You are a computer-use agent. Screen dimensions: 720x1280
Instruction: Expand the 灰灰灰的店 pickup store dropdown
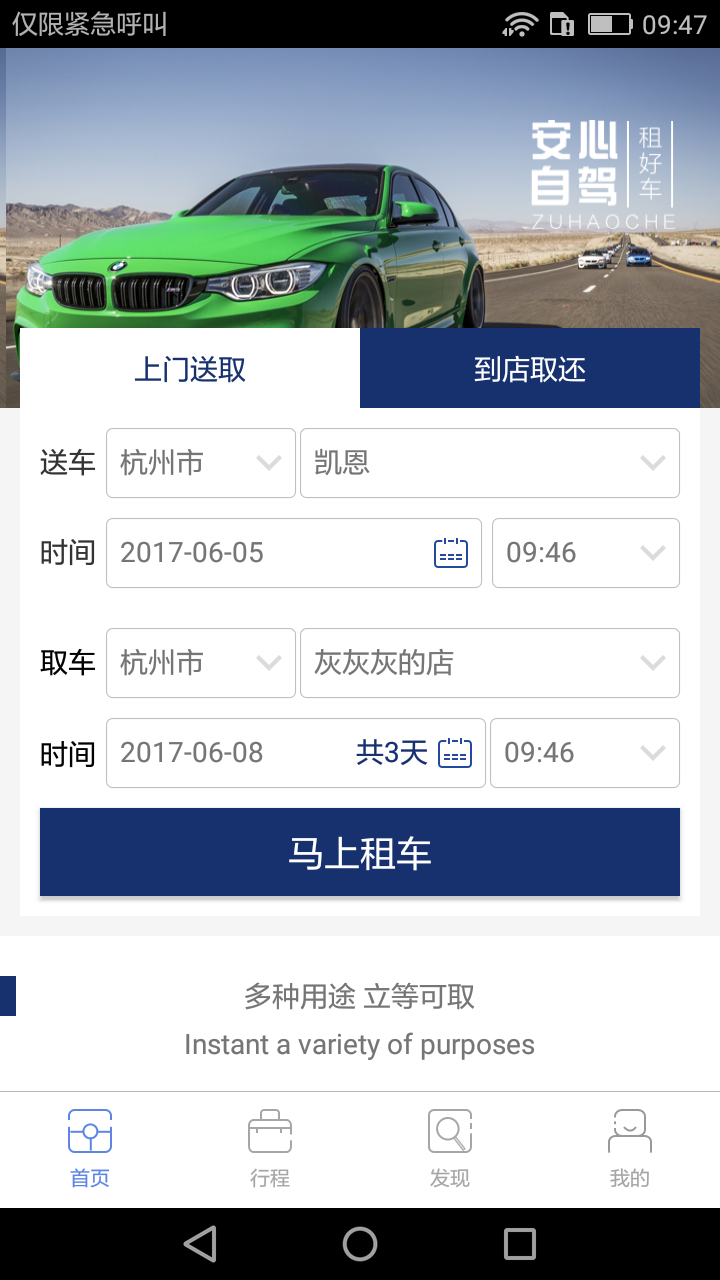[490, 662]
